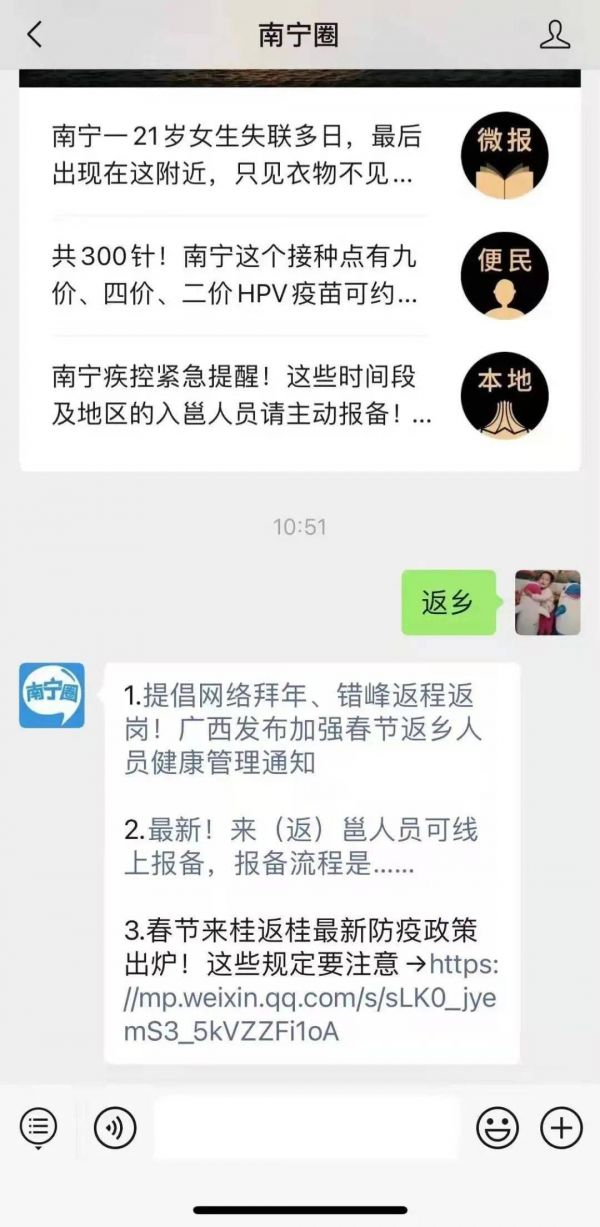600x1227 pixels.
Task: Open article 南宁疾控紧急提醒
Action: pos(240,395)
